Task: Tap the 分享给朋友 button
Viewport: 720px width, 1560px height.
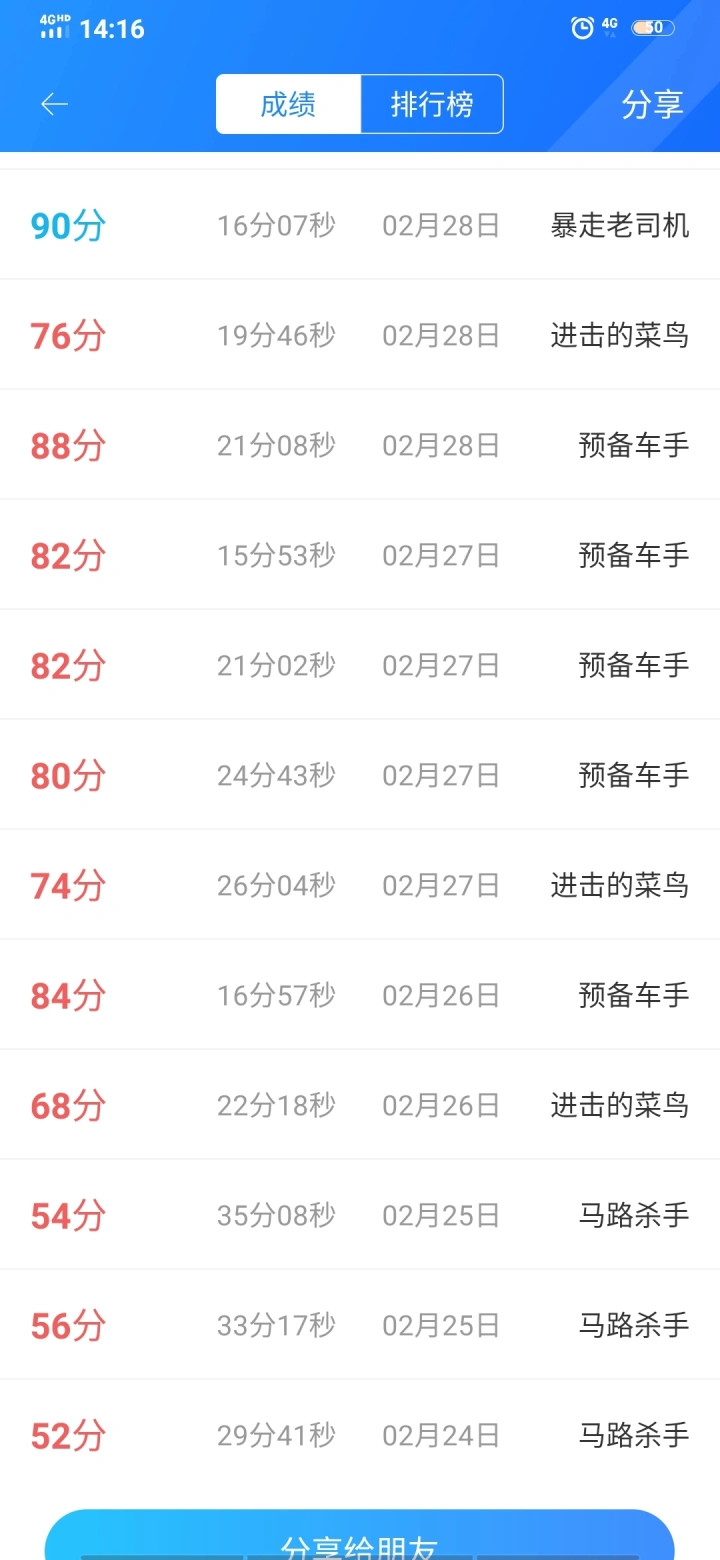Action: tap(360, 1535)
